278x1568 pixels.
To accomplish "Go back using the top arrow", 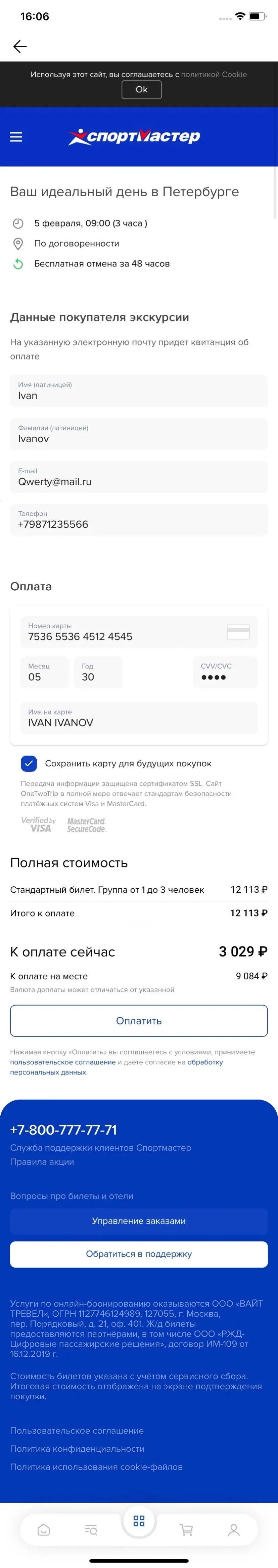I will [x=20, y=46].
